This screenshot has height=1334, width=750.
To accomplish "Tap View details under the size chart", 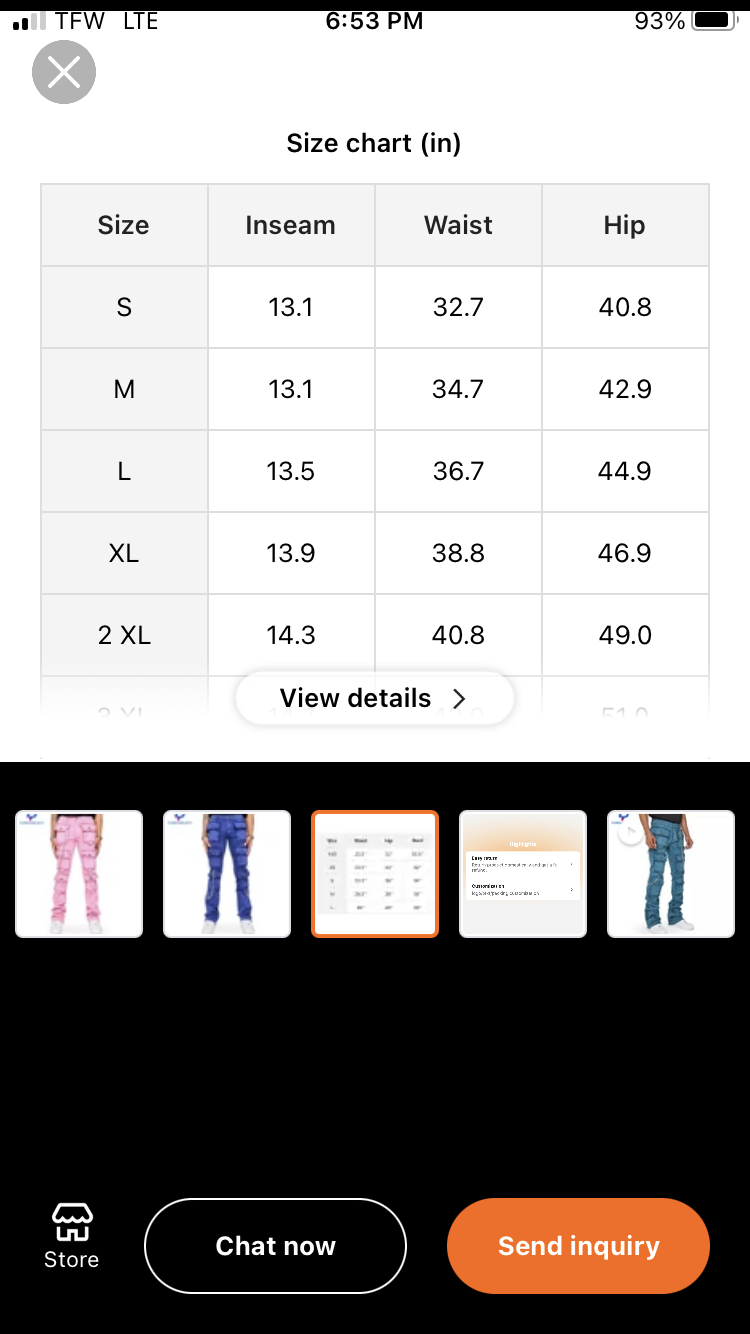I will click(x=374, y=698).
